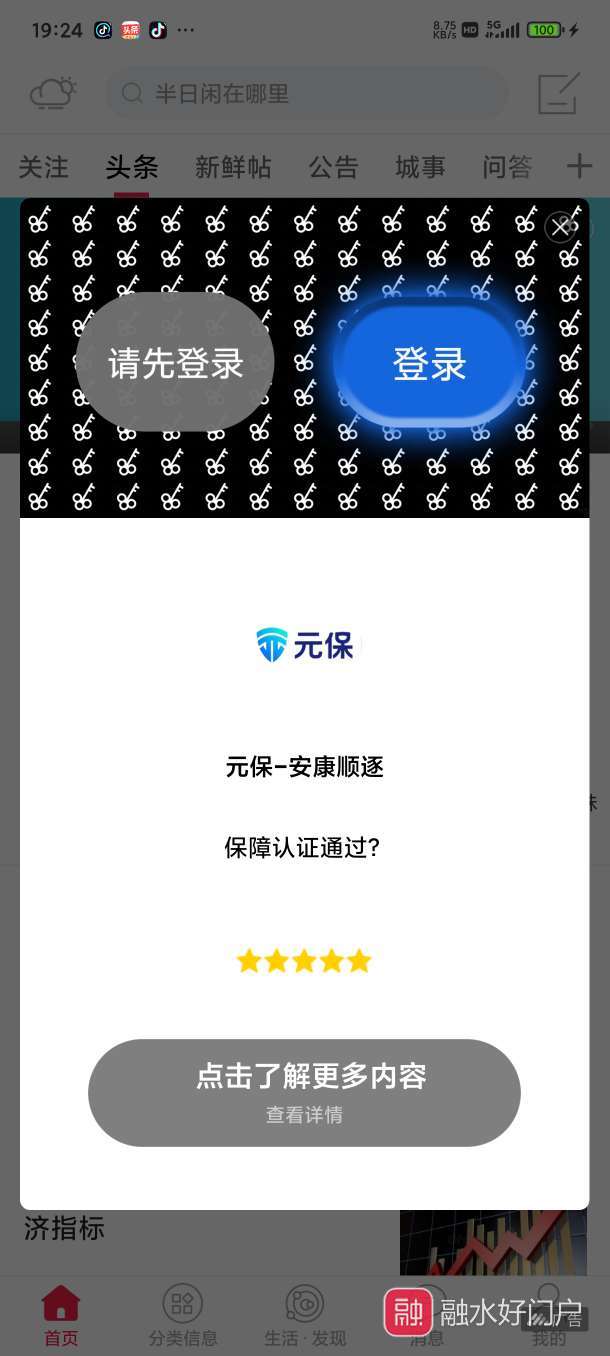Viewport: 610px width, 1356px height.
Task: Select the 新鲜帖 tab
Action: click(x=233, y=167)
